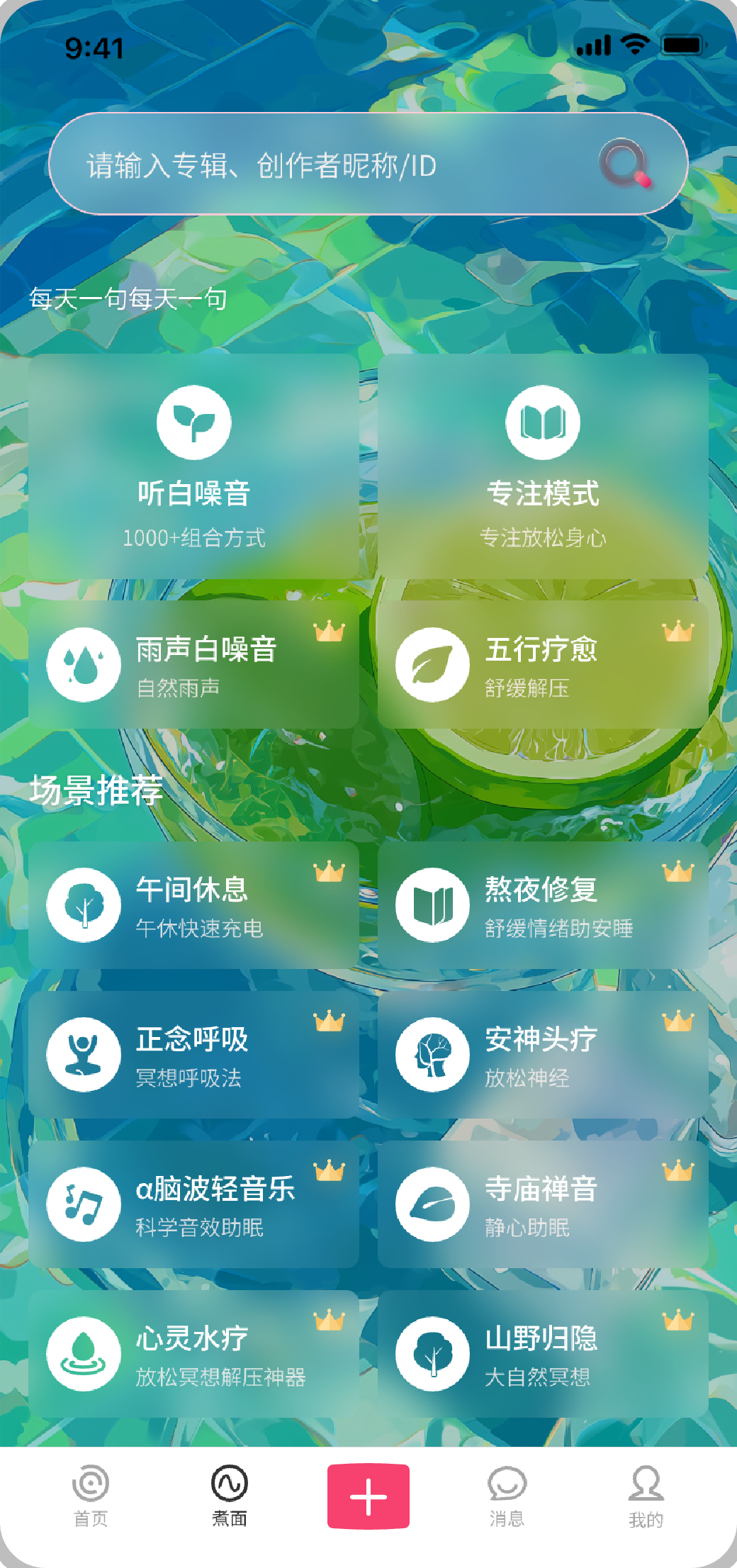Go to the 消息 tab
The image size is (737, 1568).
click(507, 1496)
